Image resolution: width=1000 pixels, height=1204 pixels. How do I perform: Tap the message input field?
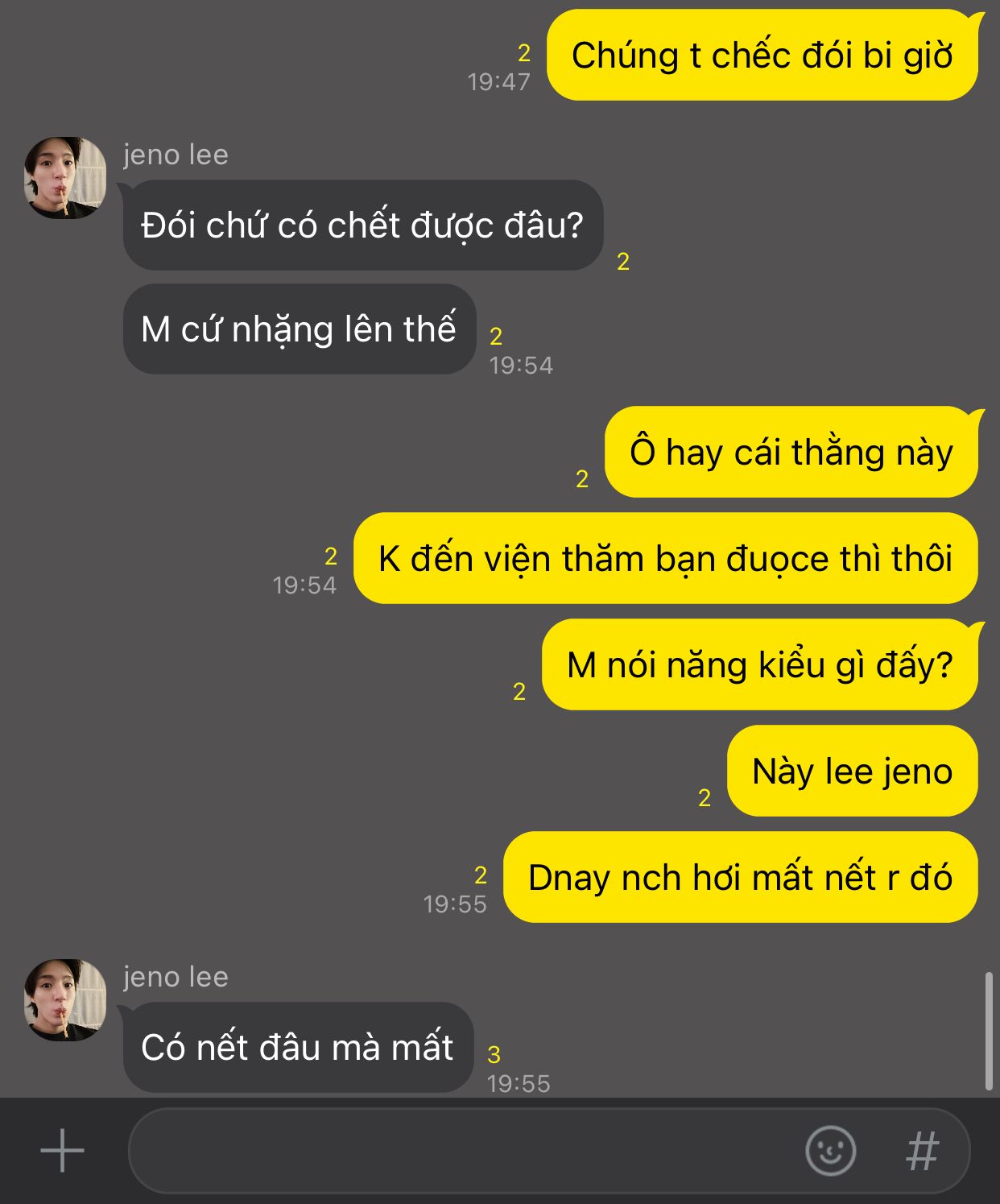pyautogui.click(x=459, y=1150)
